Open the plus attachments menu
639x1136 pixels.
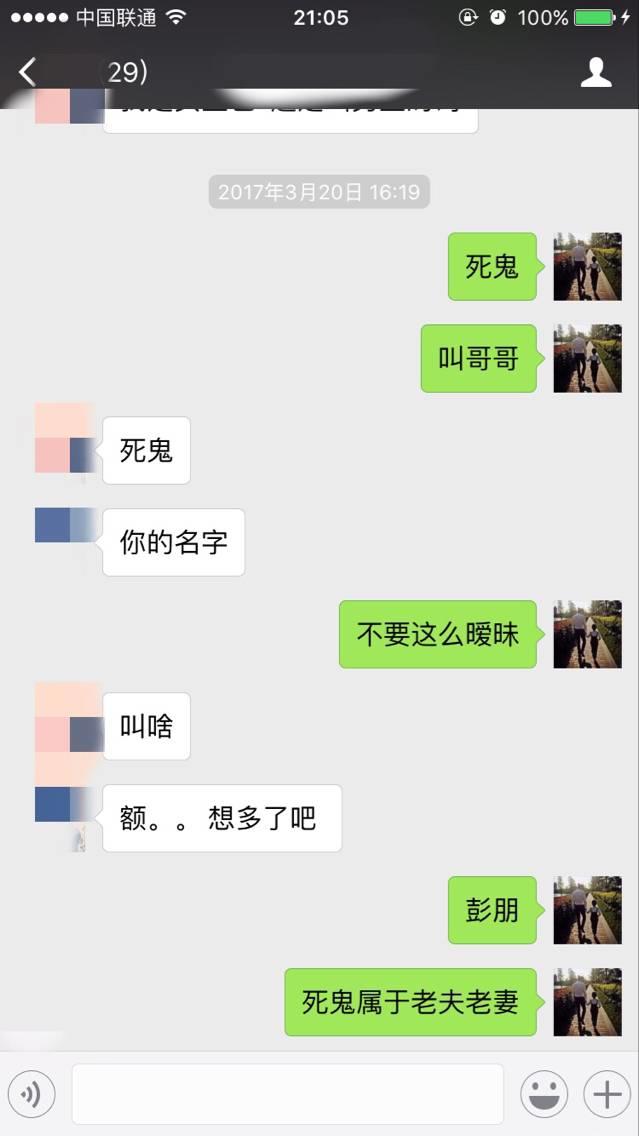tap(607, 1094)
